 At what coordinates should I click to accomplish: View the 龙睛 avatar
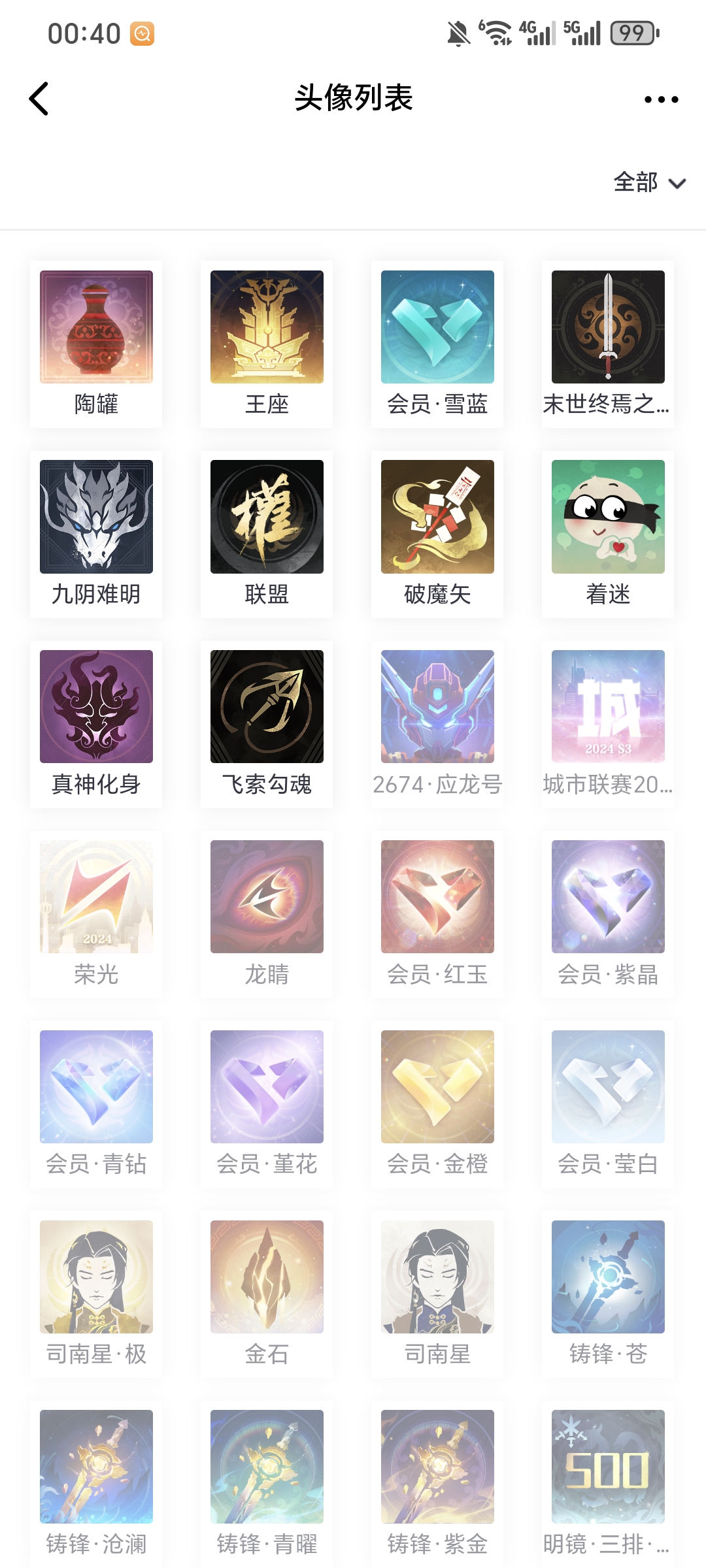(x=267, y=897)
